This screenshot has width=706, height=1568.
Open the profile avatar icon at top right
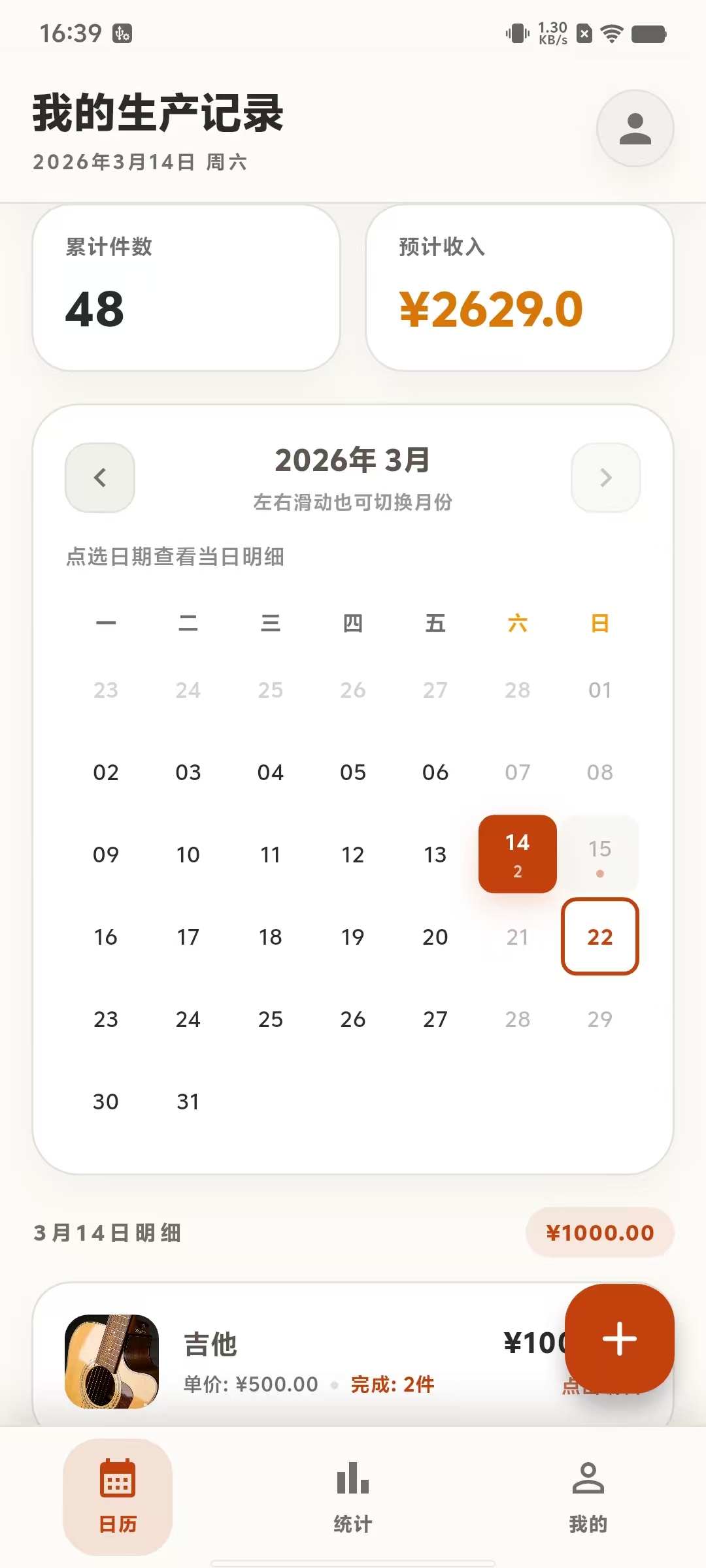(634, 129)
